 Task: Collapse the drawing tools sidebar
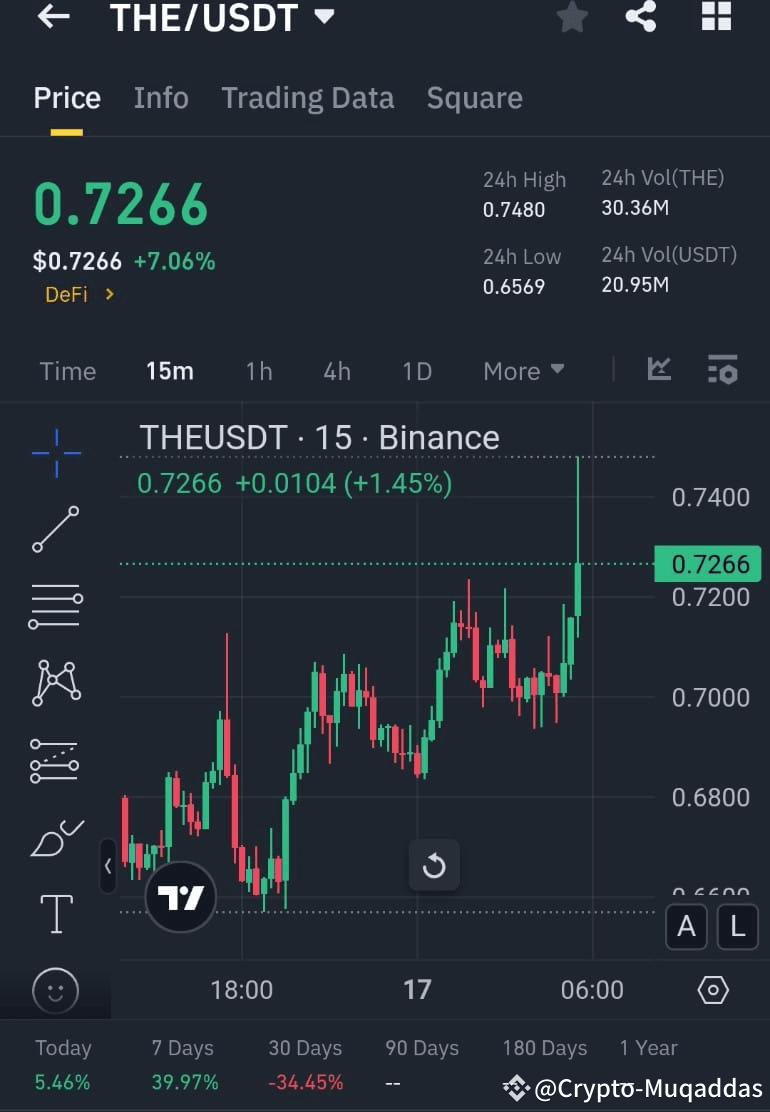click(108, 867)
